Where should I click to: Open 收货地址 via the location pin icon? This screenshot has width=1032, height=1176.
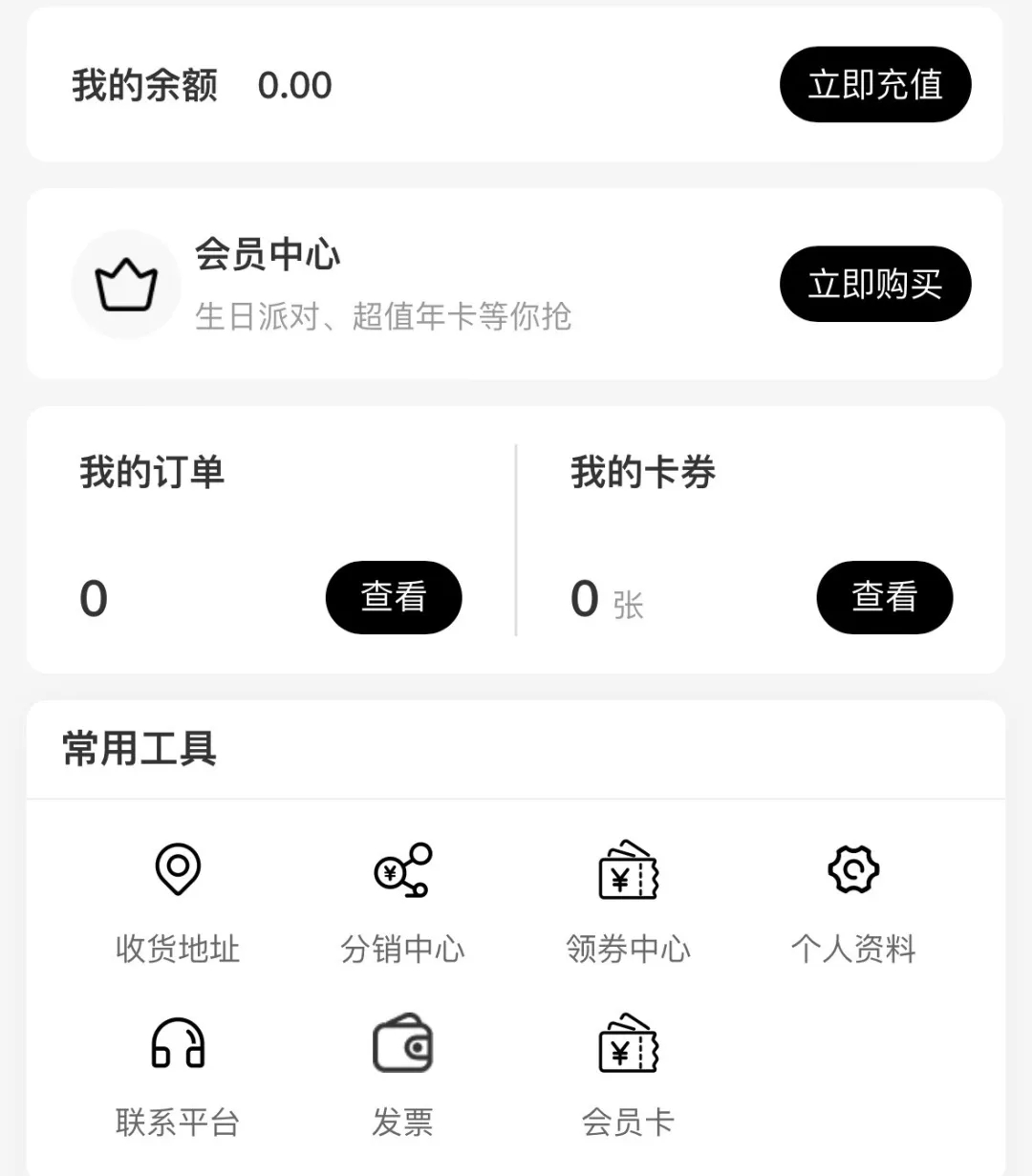click(176, 869)
